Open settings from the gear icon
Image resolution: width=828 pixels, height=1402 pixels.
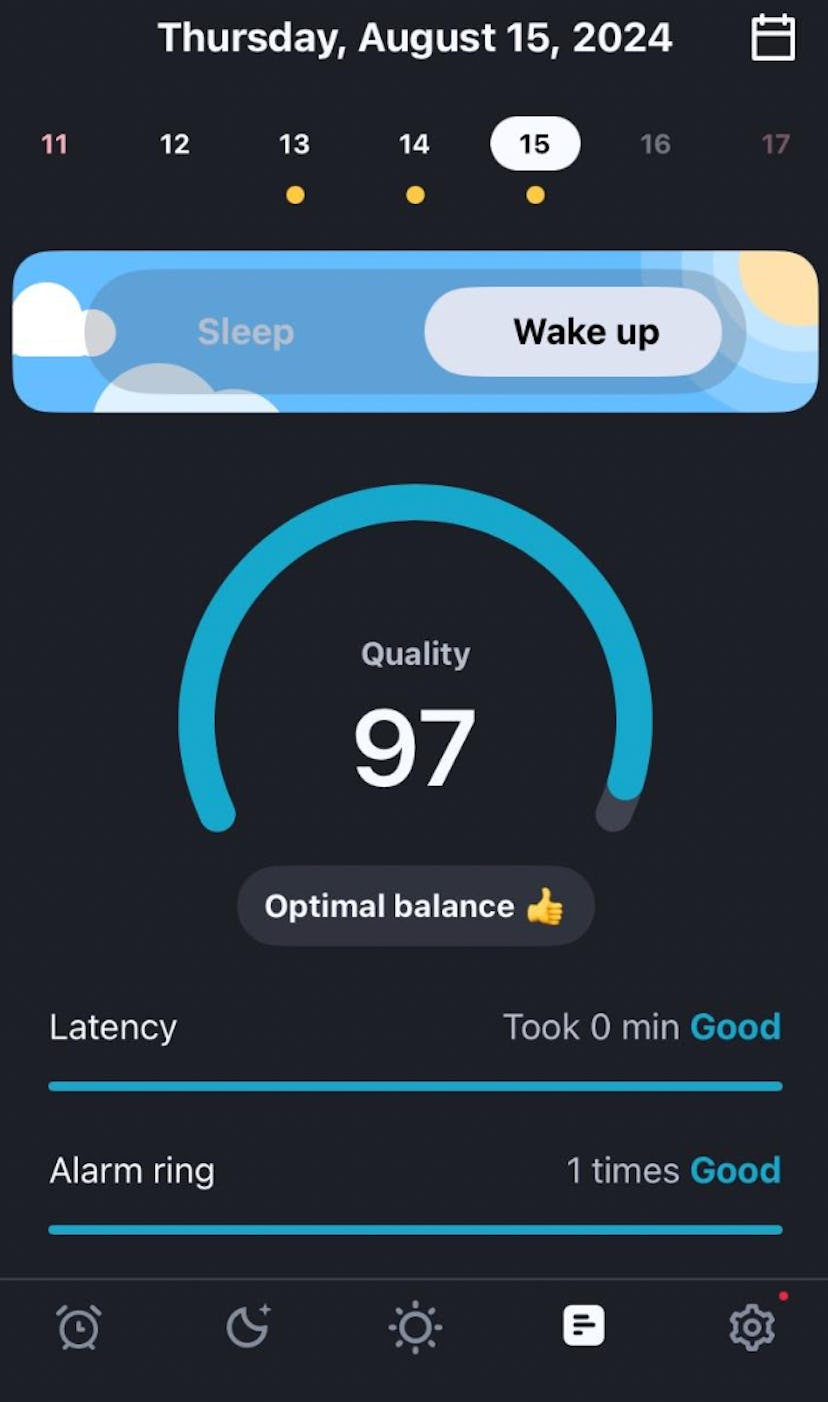click(x=752, y=1327)
